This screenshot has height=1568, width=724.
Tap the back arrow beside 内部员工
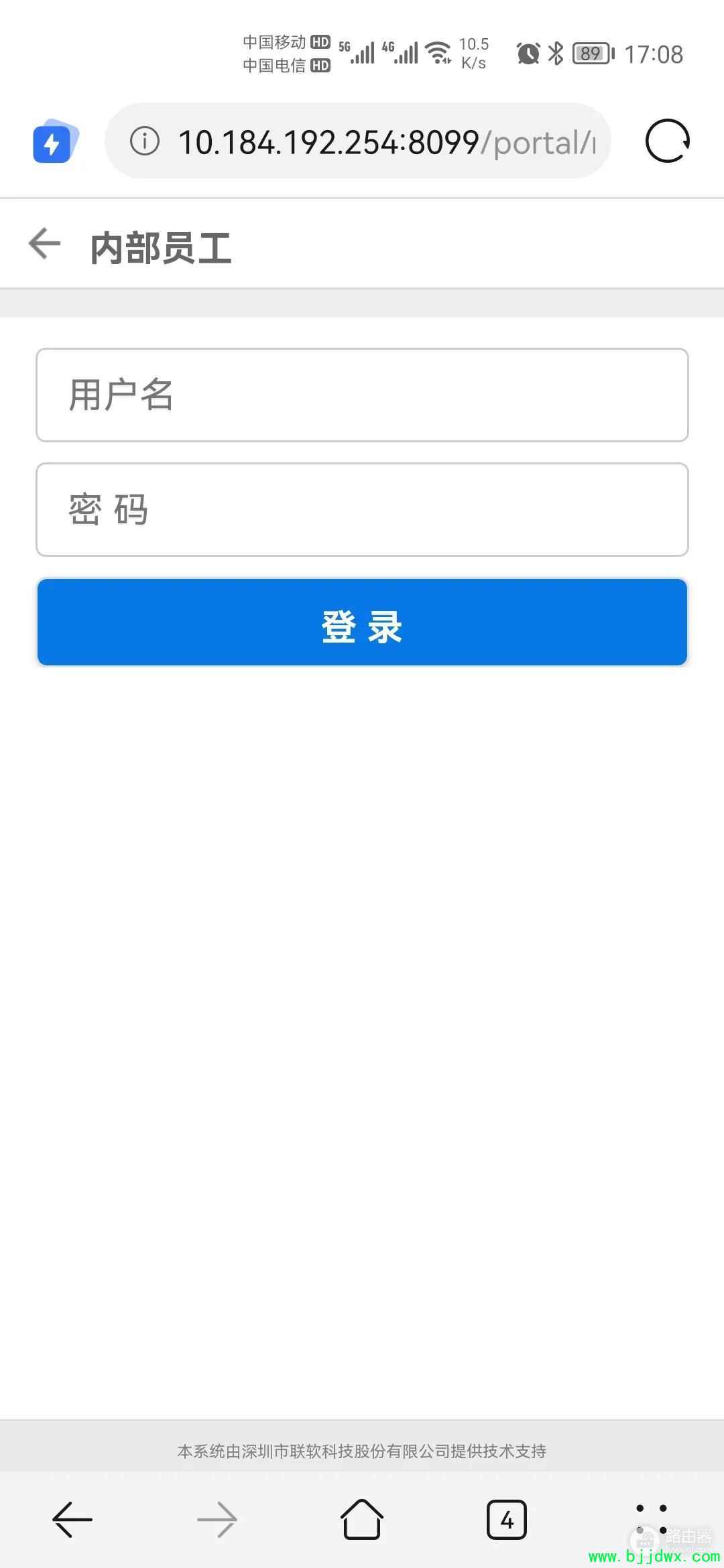(x=44, y=243)
